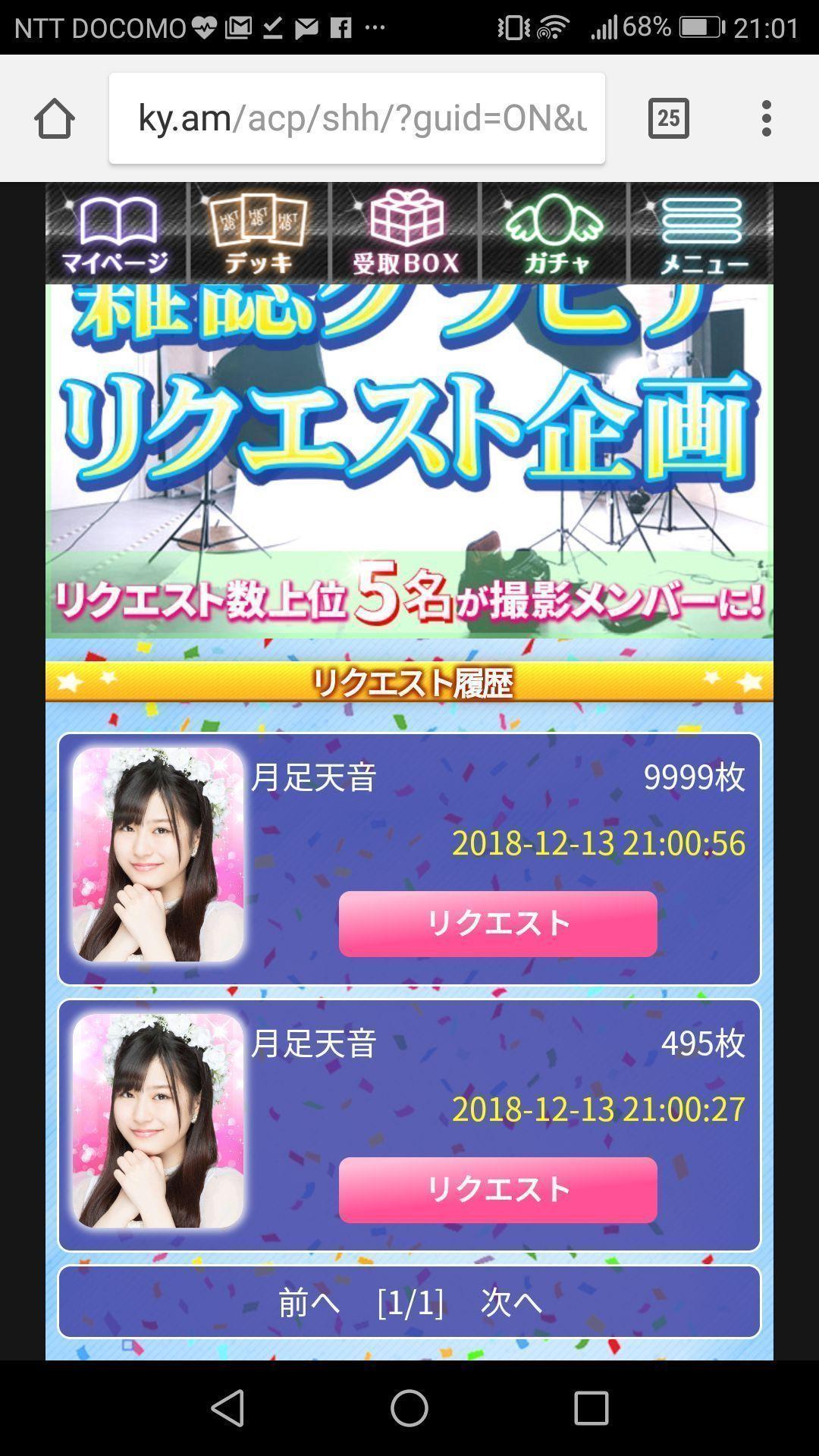Open the tab switcher showing 25
Viewport: 819px width, 1456px height.
(668, 118)
